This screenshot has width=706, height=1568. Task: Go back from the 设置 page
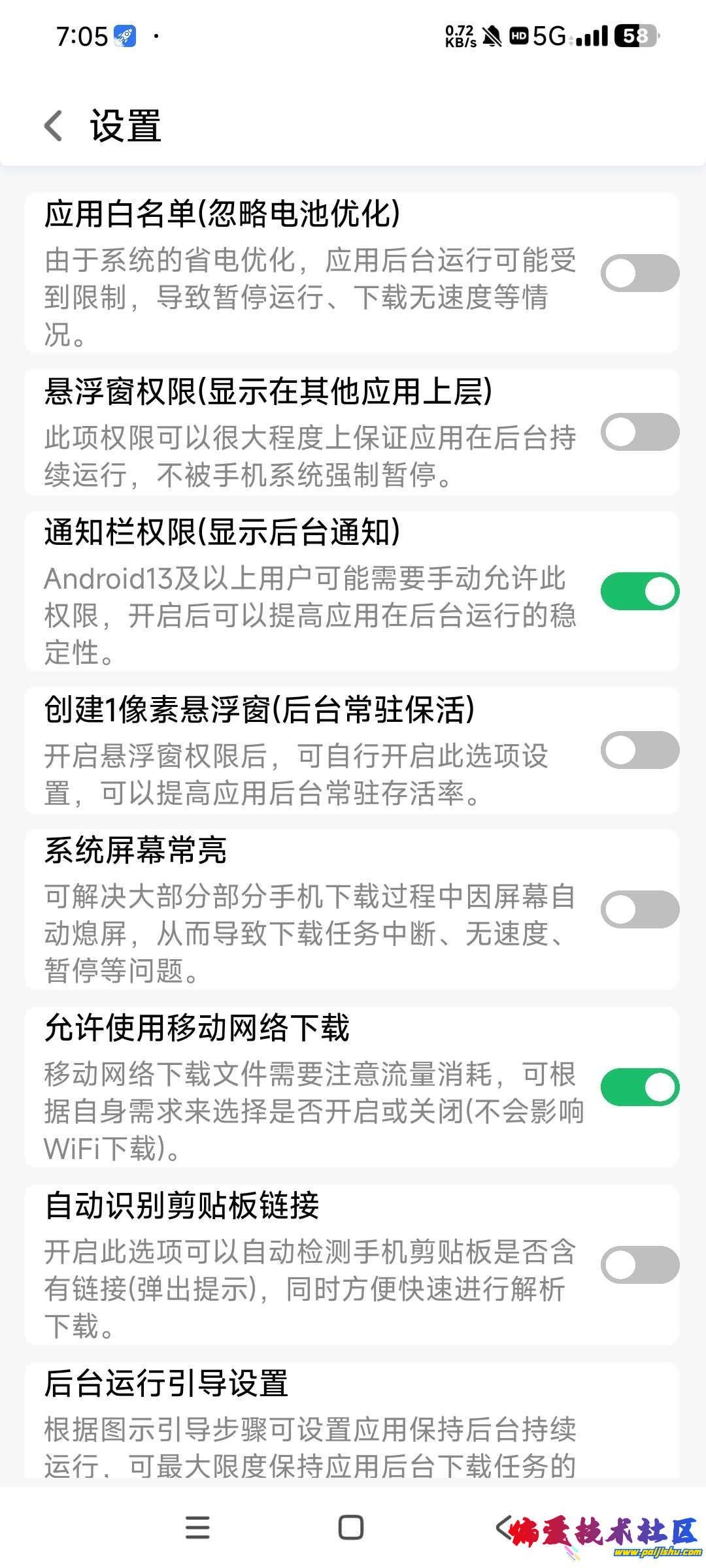(x=54, y=125)
